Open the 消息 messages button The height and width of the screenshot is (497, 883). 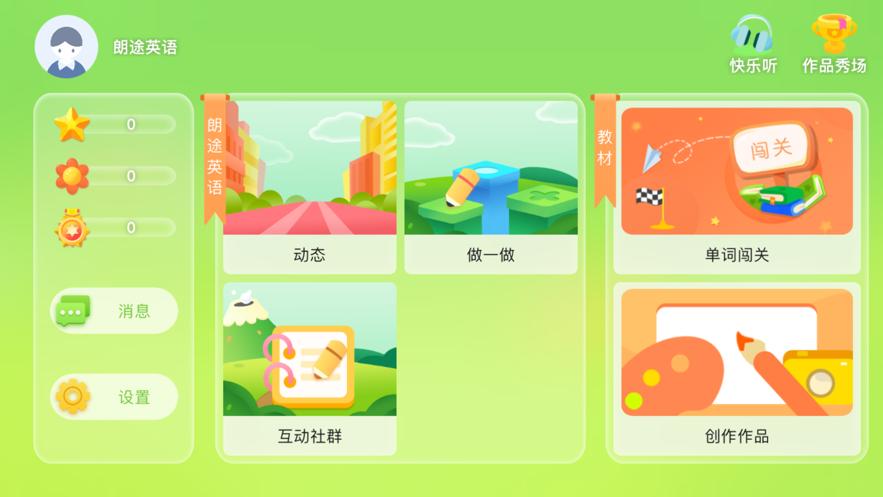[114, 311]
